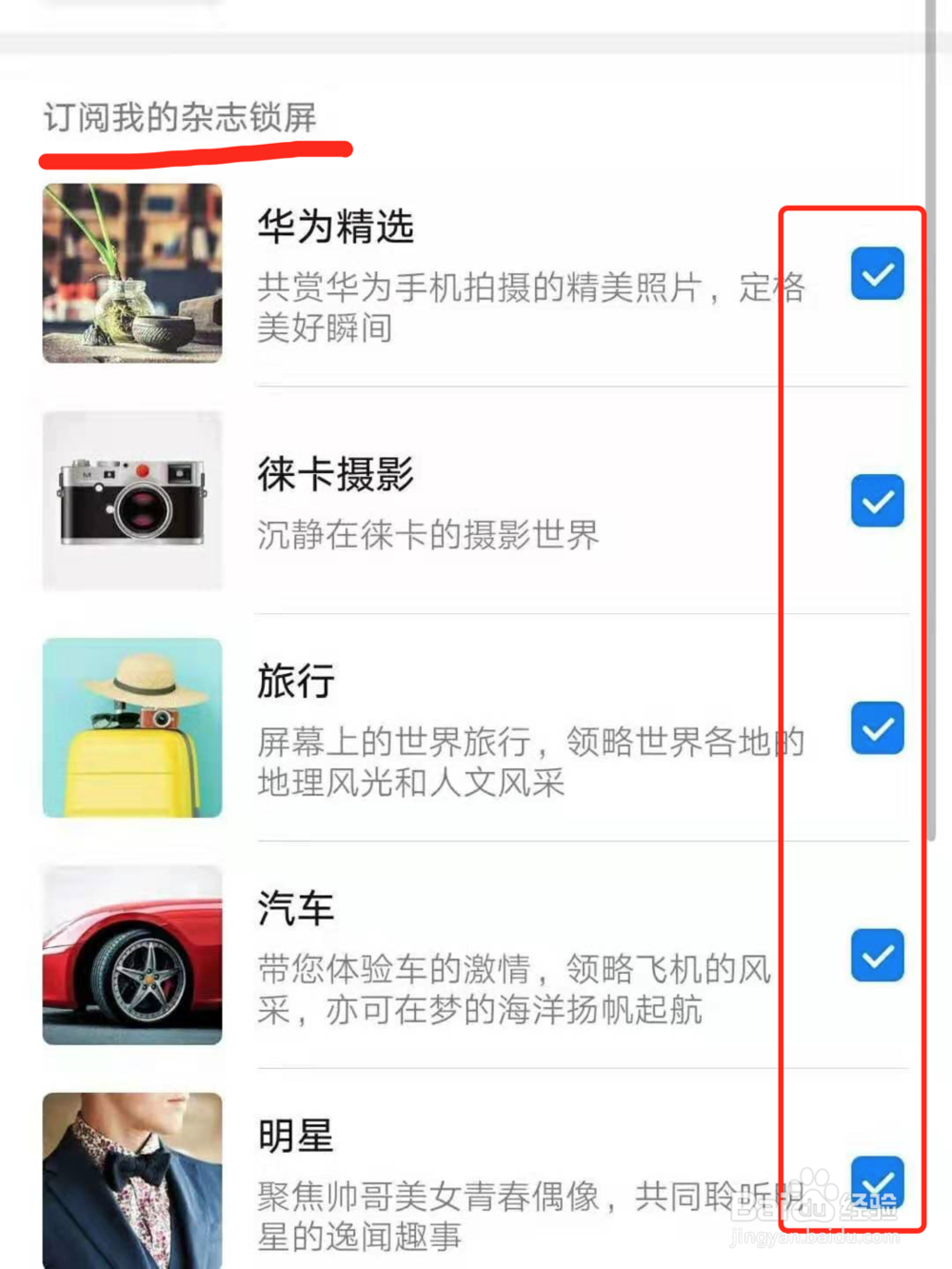The image size is (952, 1269).
Task: Select the travel suitcase thumbnail
Action: 131,729
